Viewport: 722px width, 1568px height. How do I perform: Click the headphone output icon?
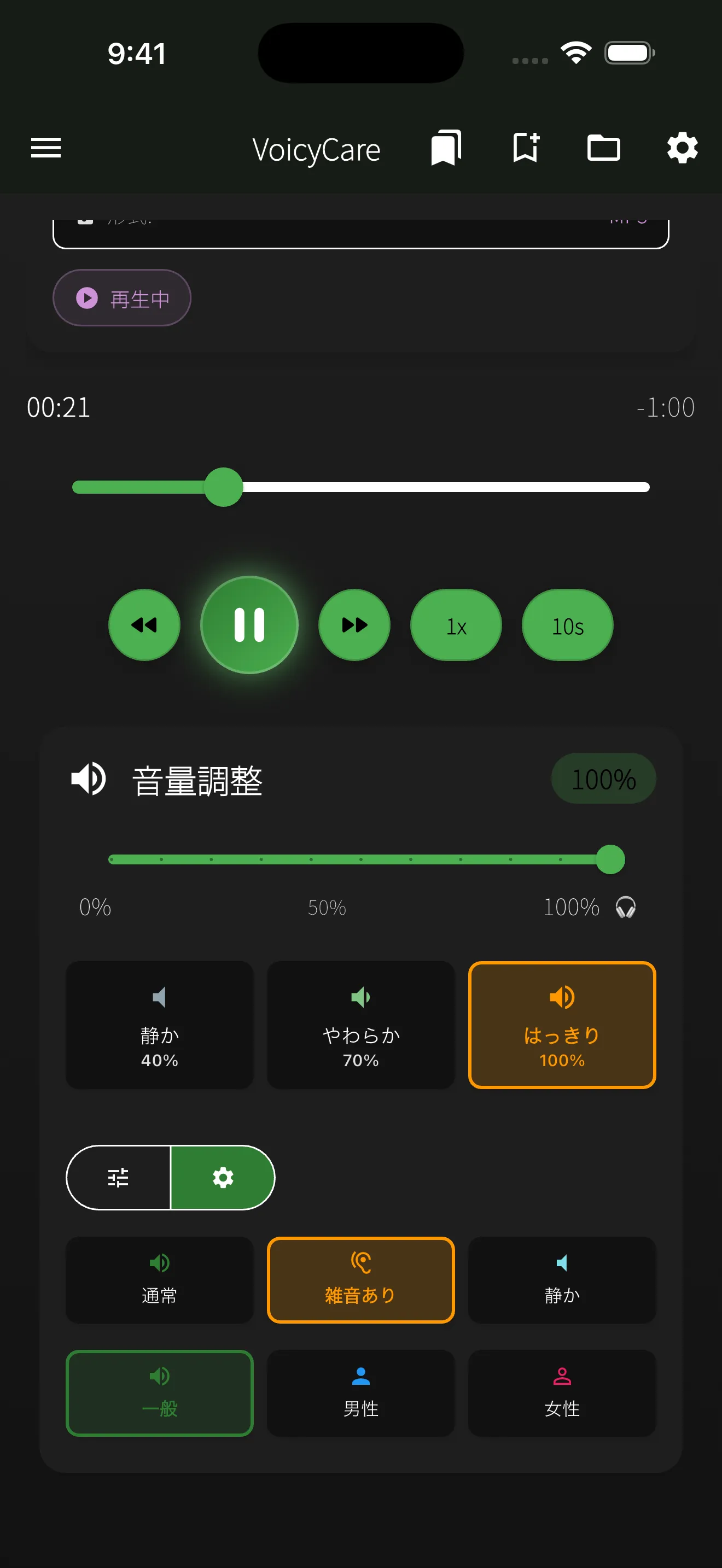[x=626, y=908]
